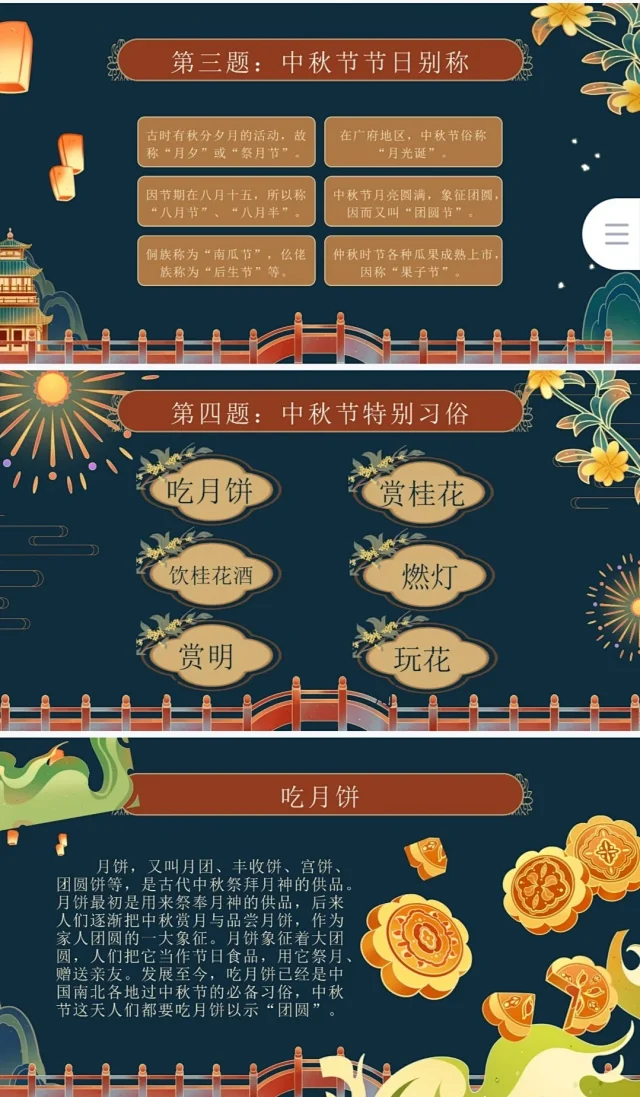Open the 吃月饼 slide image

[x=320, y=915]
